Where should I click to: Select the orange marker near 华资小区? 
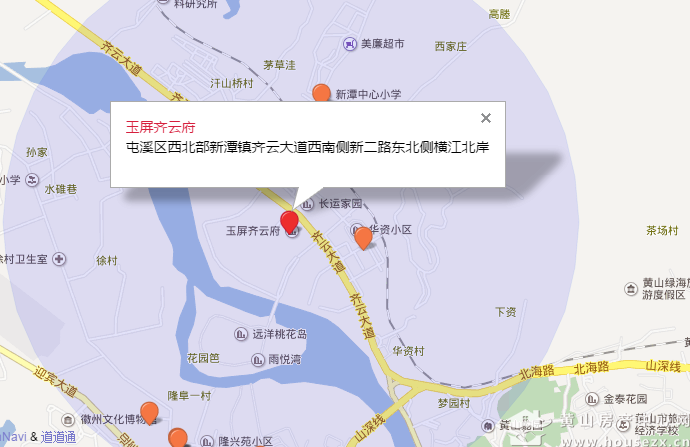(x=364, y=237)
